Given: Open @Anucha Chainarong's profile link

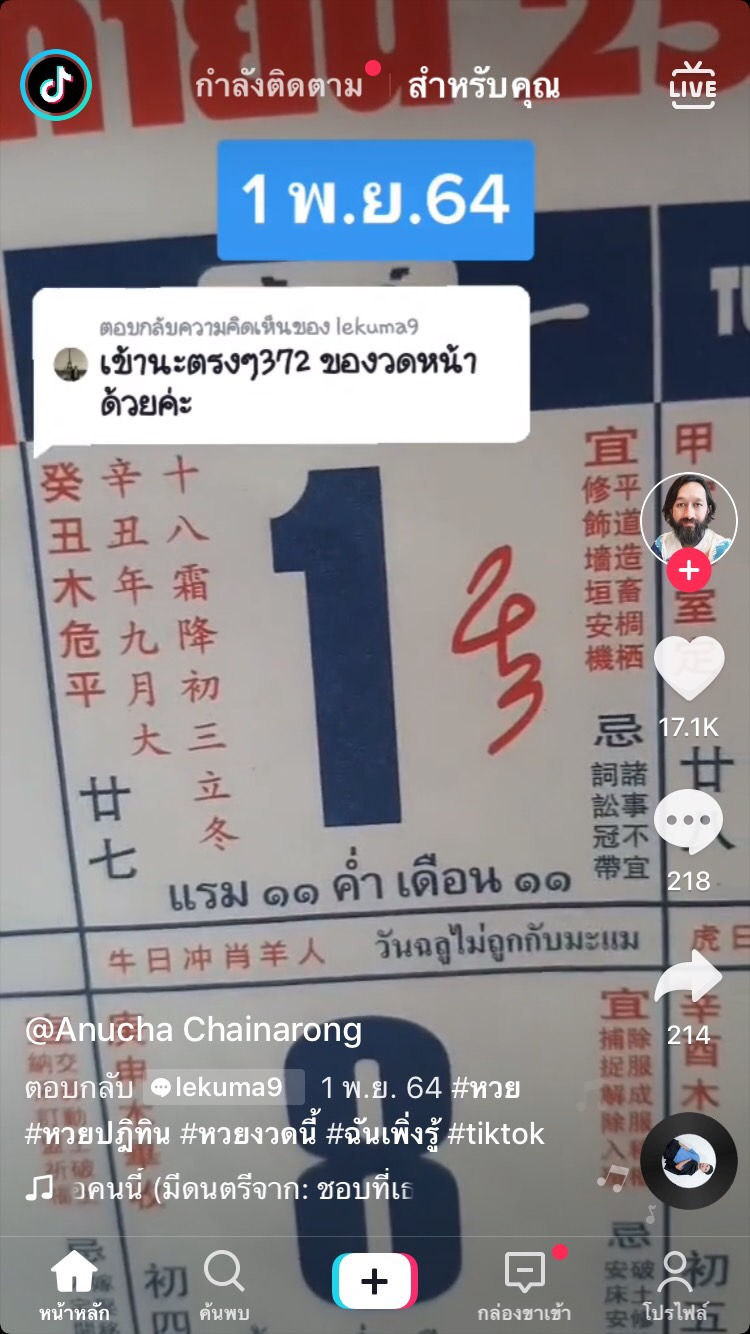Looking at the screenshot, I should click(x=193, y=1030).
